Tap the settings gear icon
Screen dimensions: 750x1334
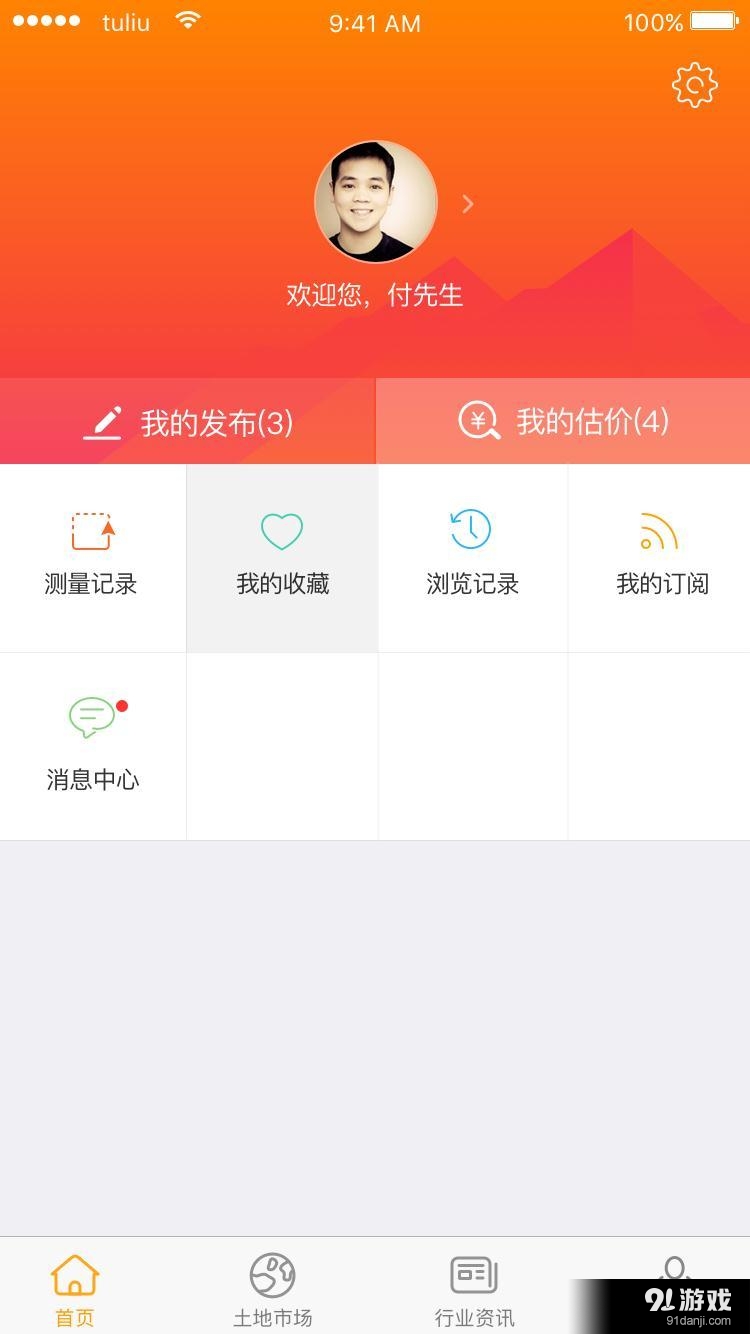click(x=694, y=86)
